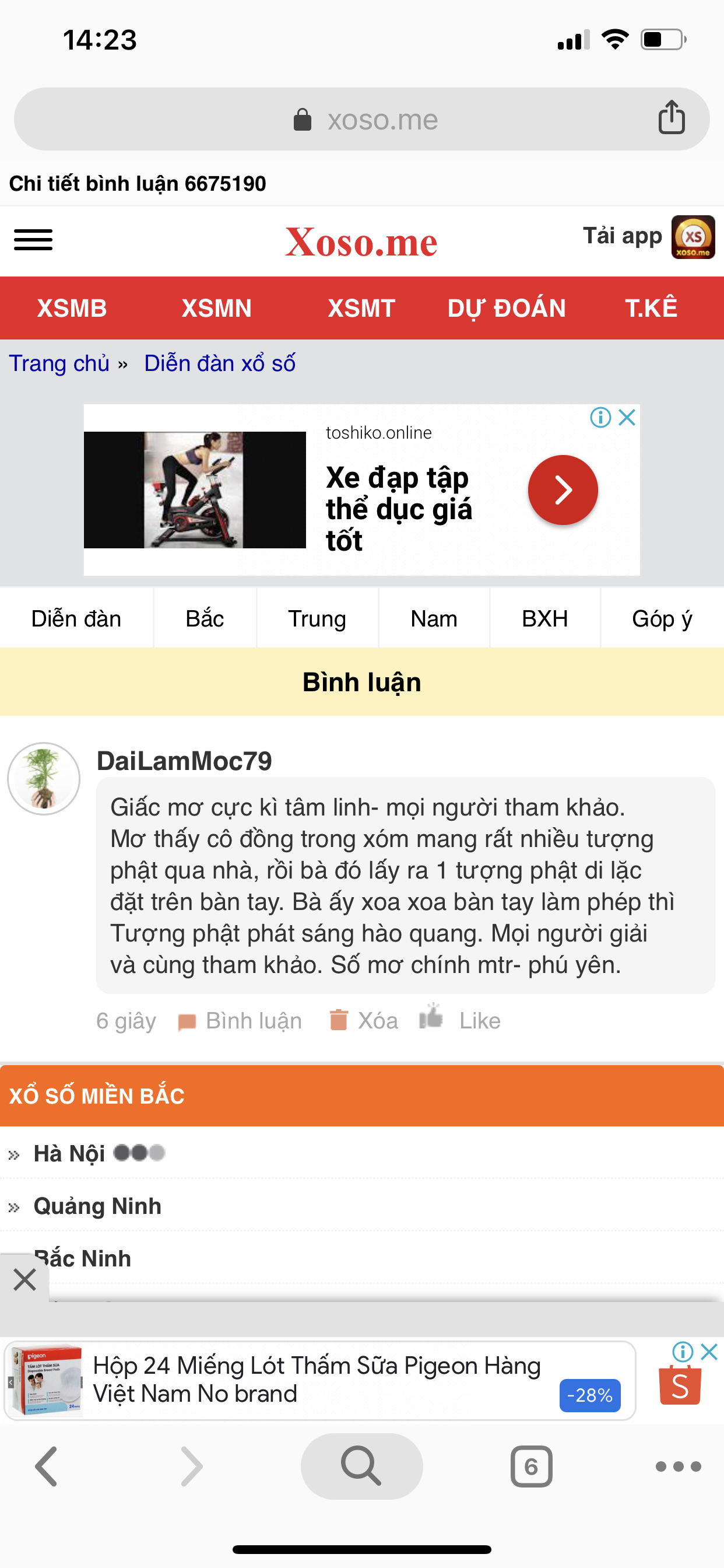Open the hamburger menu
This screenshot has width=724, height=1568.
(33, 239)
